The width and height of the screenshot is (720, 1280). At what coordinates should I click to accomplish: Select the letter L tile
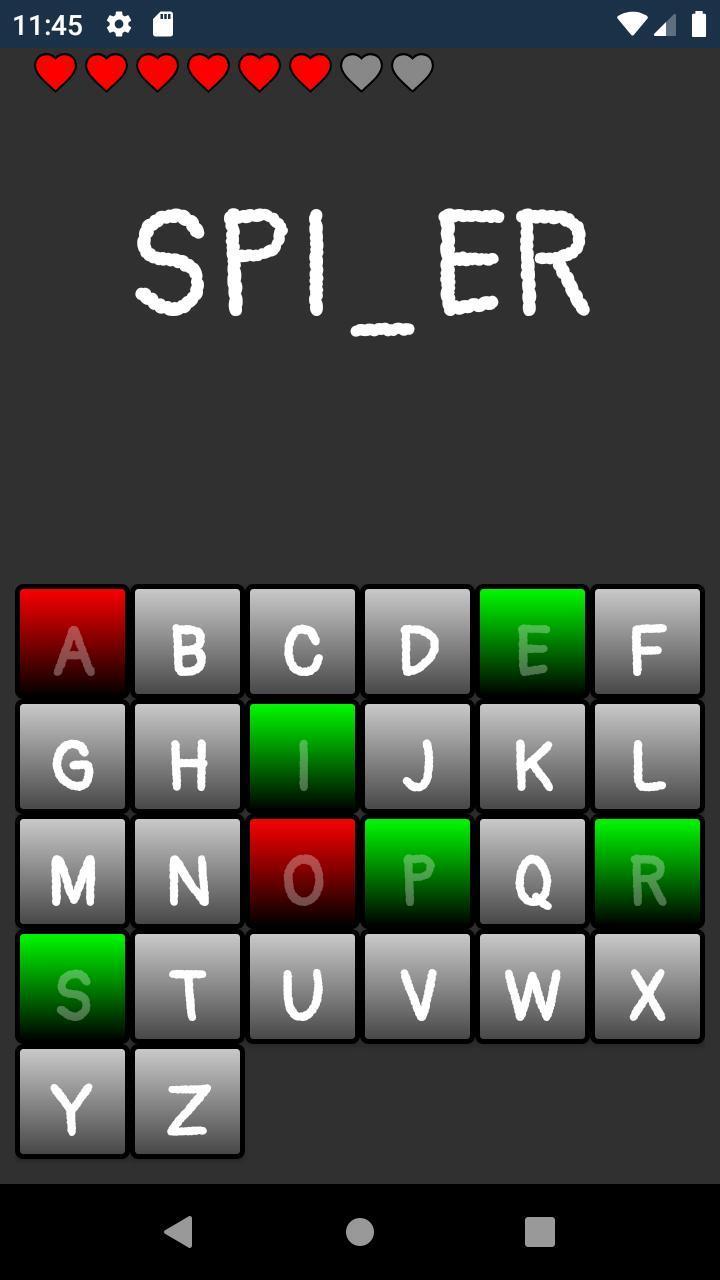pos(647,756)
